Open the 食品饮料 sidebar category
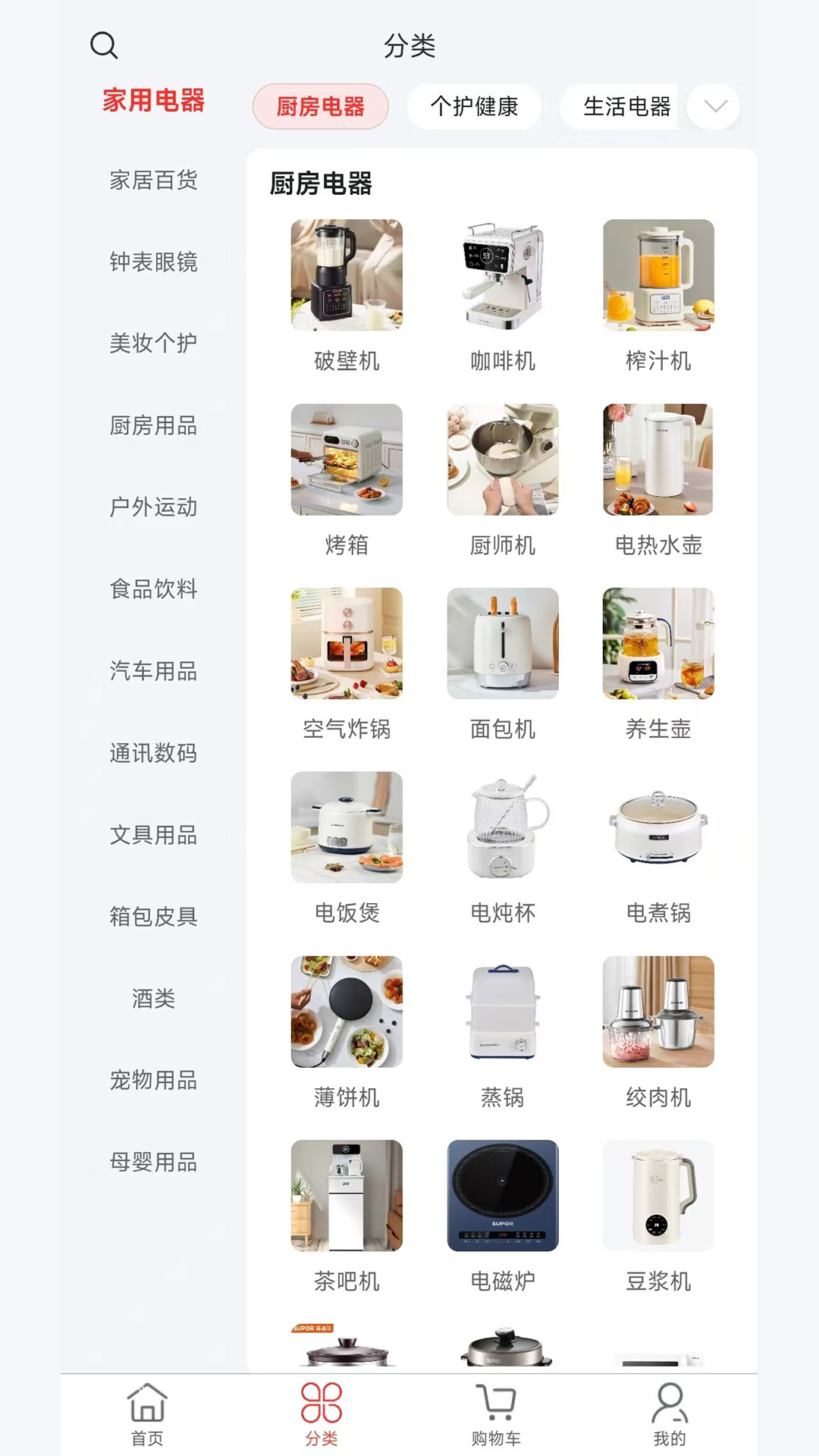The height and width of the screenshot is (1456, 819). coord(153,589)
